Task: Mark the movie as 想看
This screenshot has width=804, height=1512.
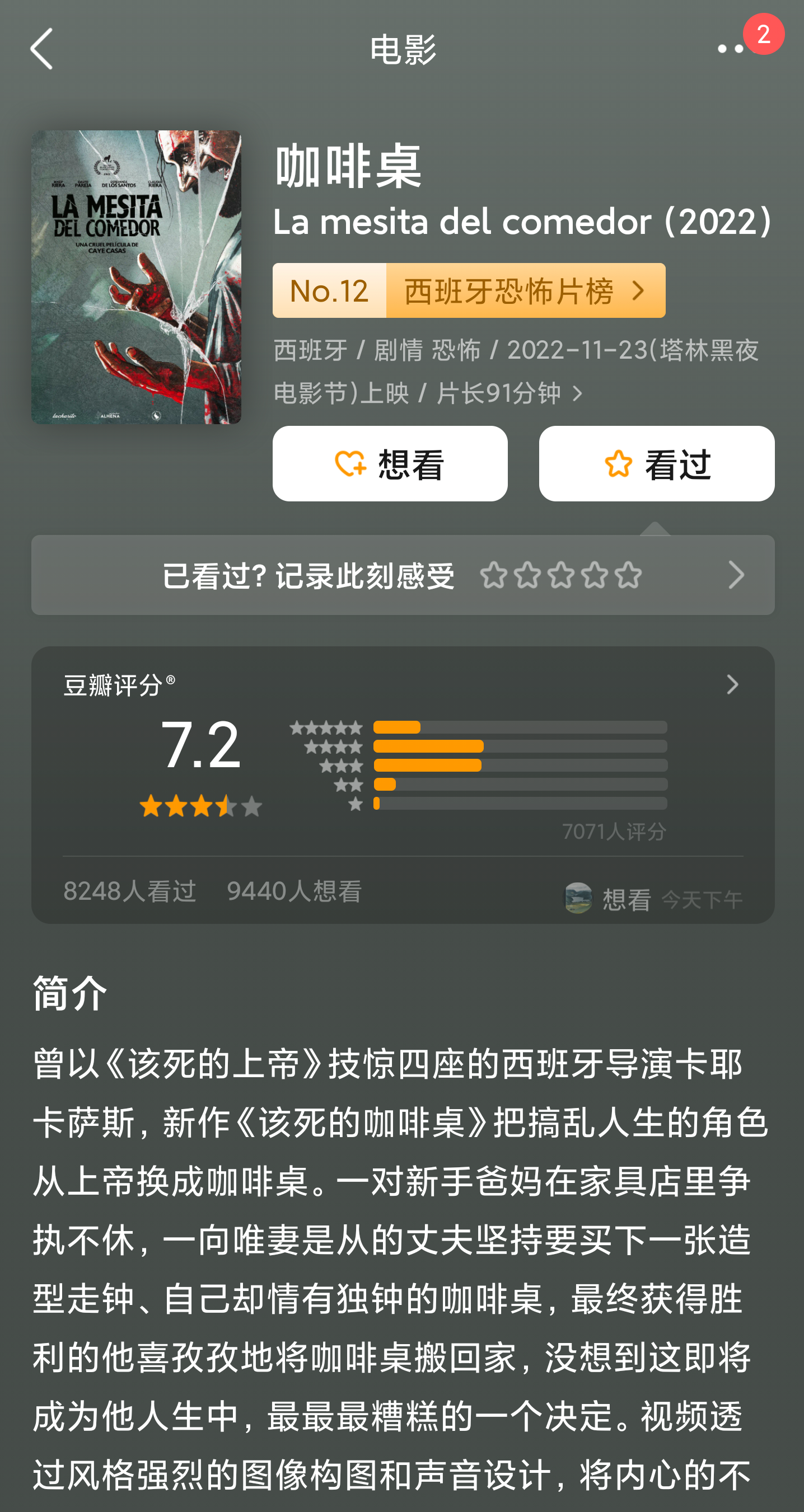Action: [x=390, y=464]
